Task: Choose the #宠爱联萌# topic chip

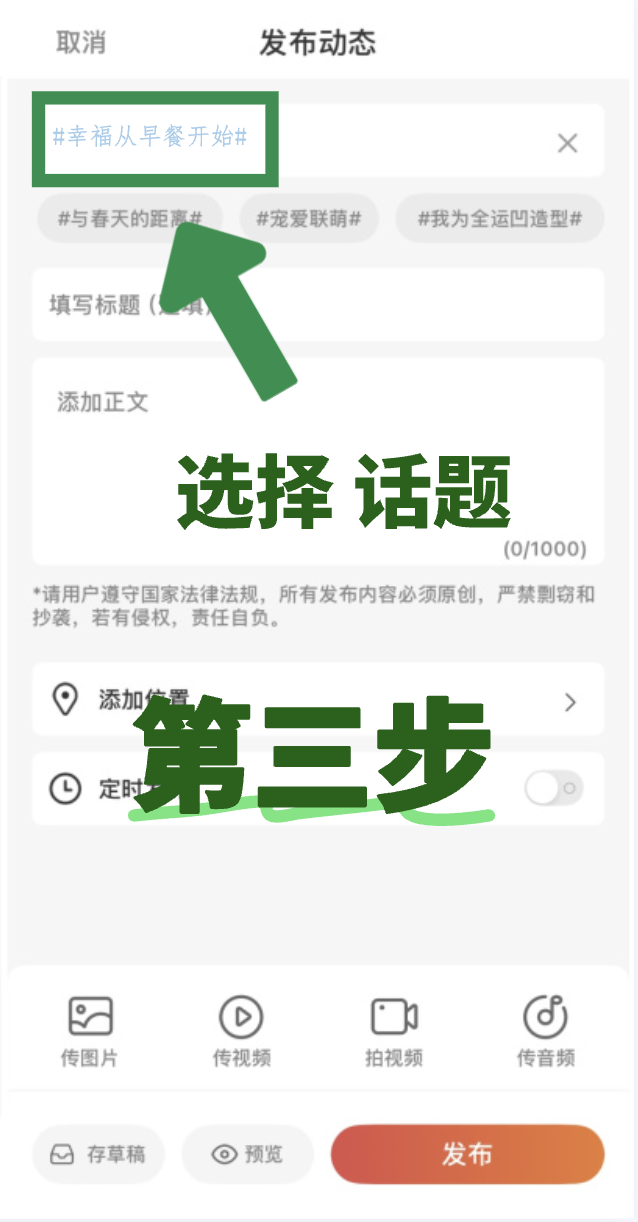Action: (309, 218)
